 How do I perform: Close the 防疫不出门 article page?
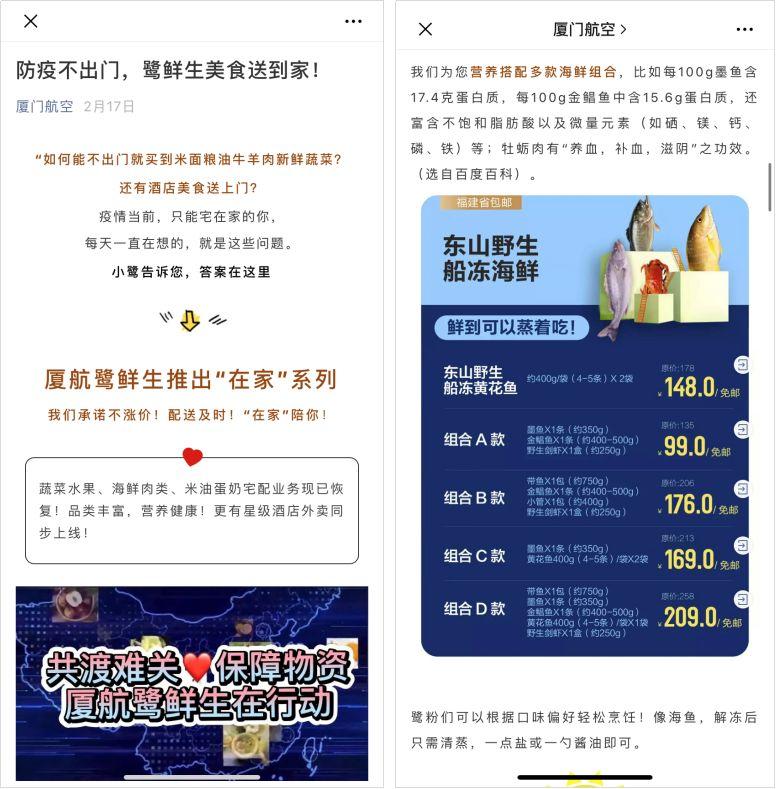coord(30,21)
